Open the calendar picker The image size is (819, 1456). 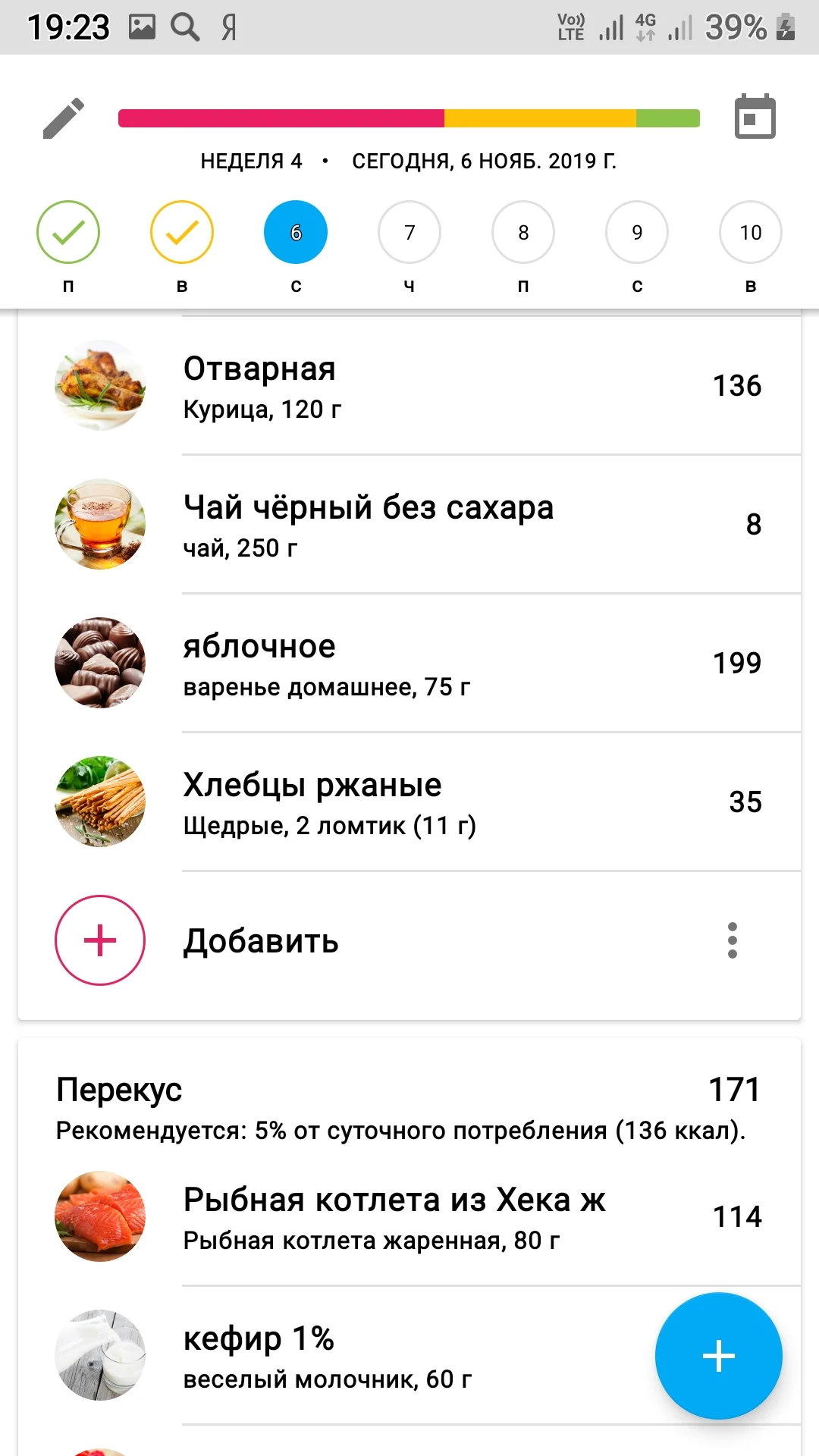755,118
